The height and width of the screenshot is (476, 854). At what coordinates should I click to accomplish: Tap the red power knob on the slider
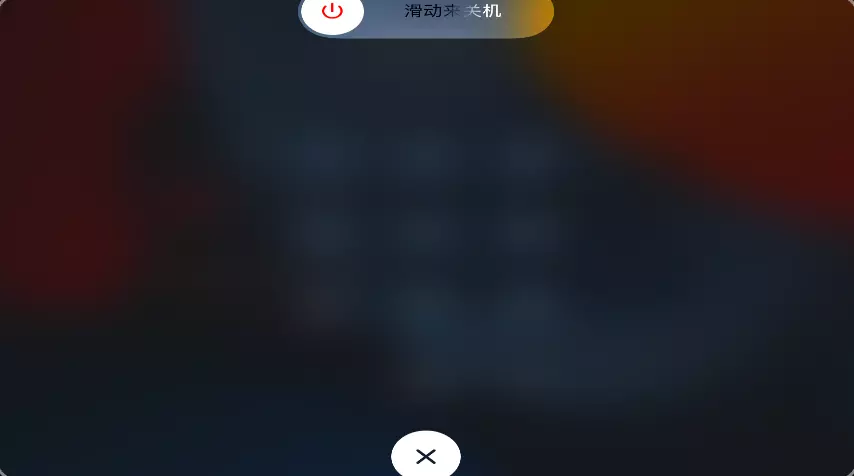point(332,12)
